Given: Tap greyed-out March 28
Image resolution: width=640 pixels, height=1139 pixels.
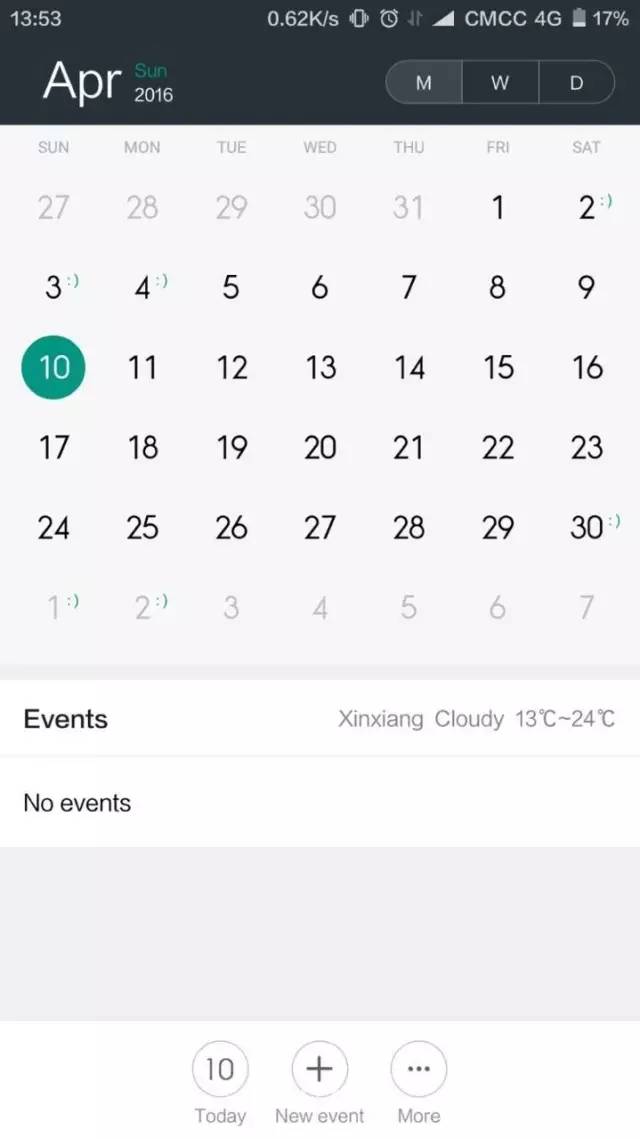Looking at the screenshot, I should (x=142, y=208).
